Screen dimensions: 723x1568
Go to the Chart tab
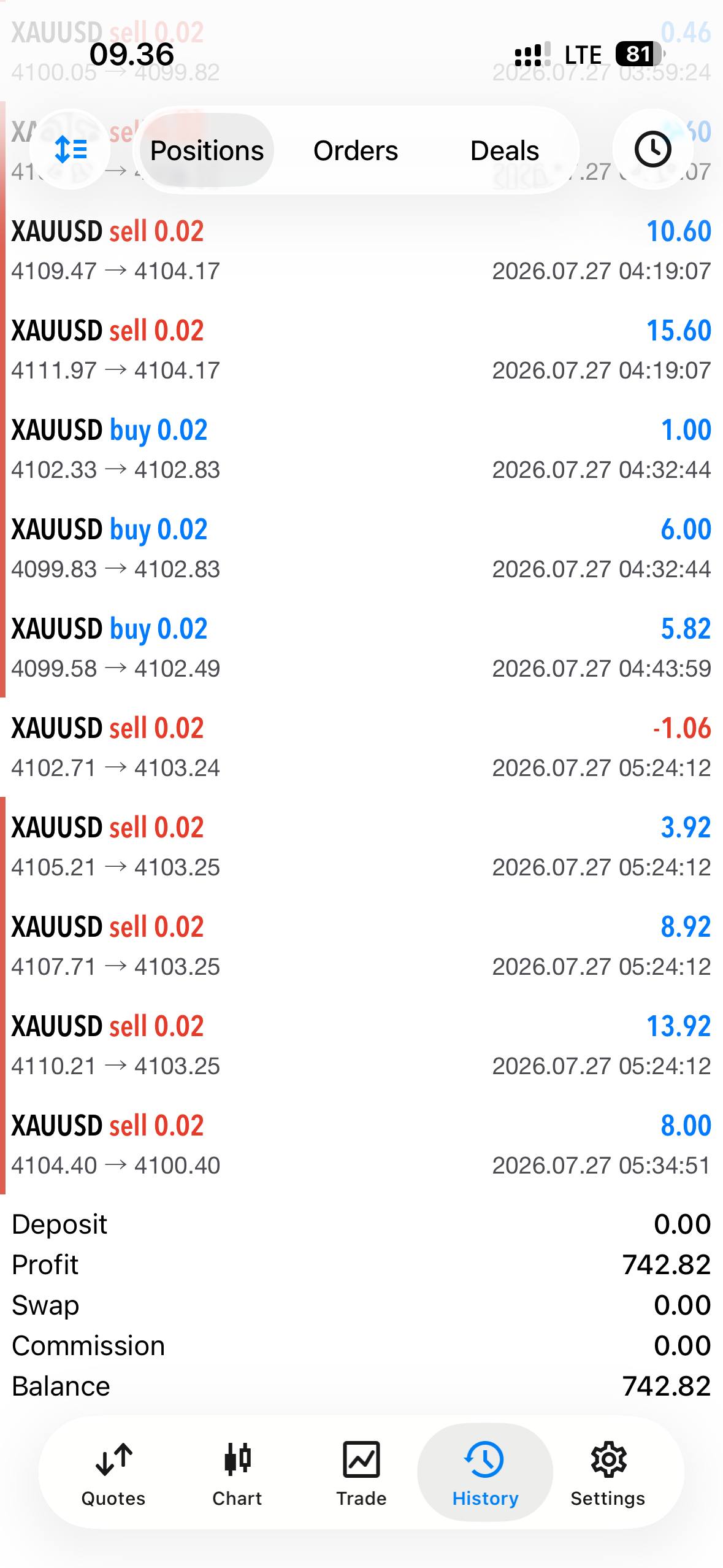(237, 1474)
